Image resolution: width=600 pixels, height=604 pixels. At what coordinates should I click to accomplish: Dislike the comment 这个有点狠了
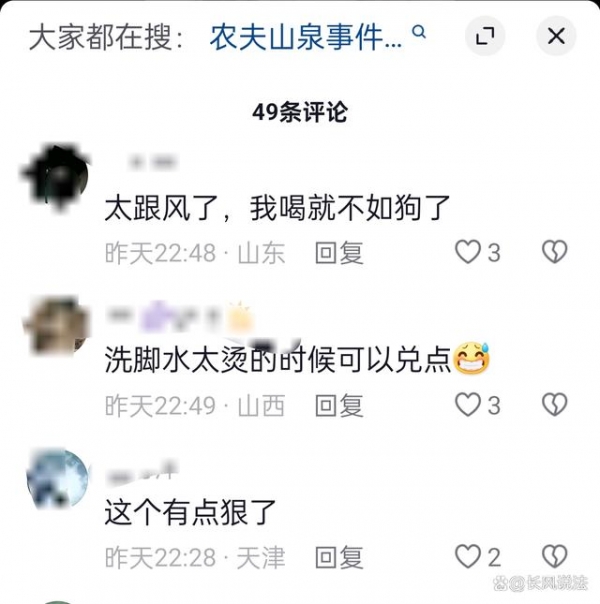(x=554, y=557)
